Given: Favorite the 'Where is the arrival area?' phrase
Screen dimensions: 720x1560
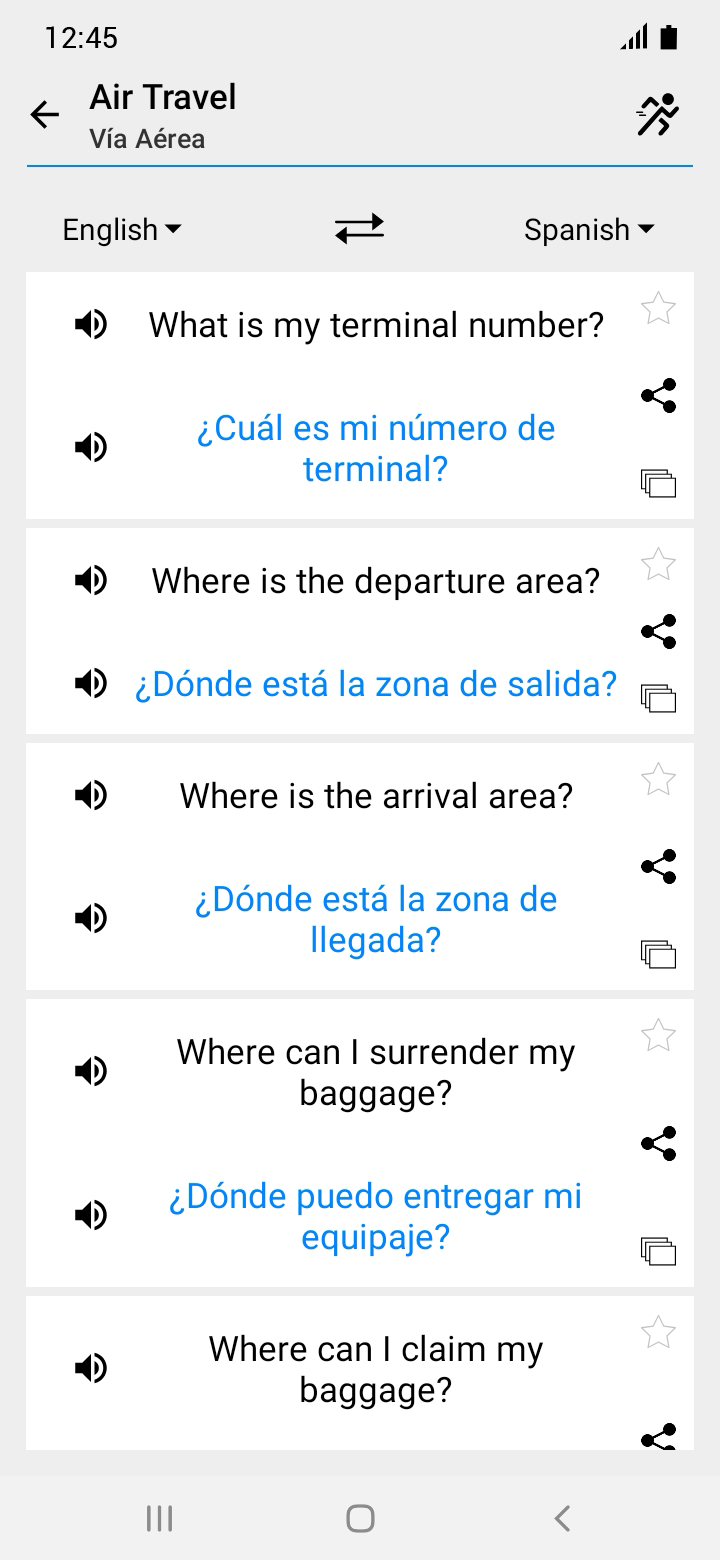Looking at the screenshot, I should click(658, 779).
